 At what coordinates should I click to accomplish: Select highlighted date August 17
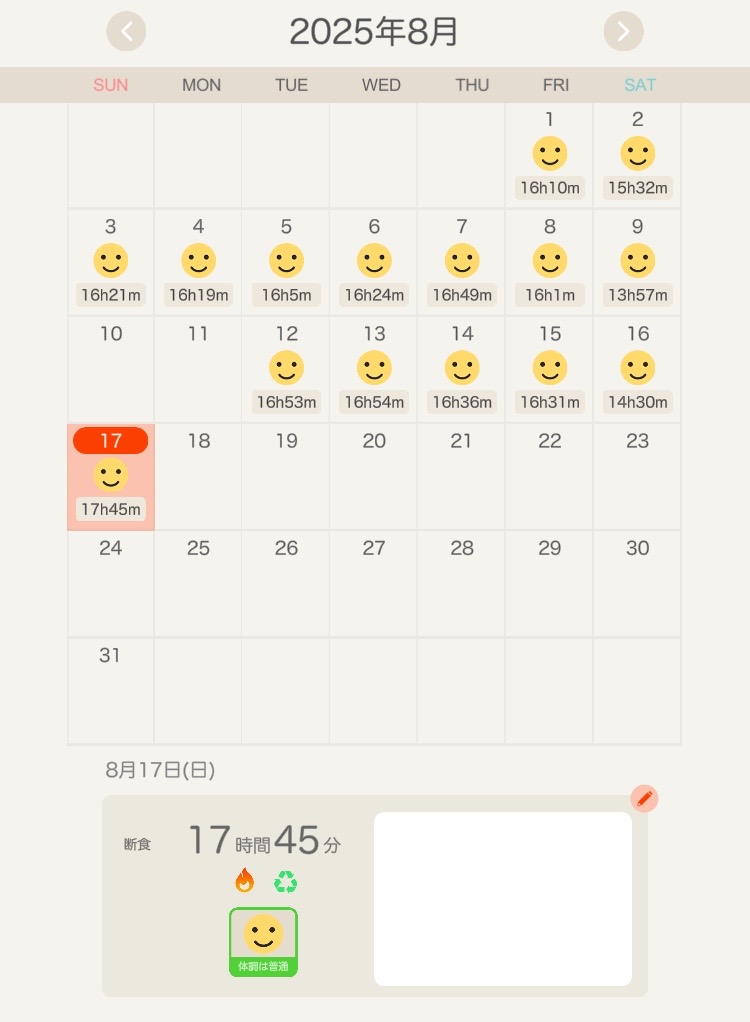click(111, 477)
